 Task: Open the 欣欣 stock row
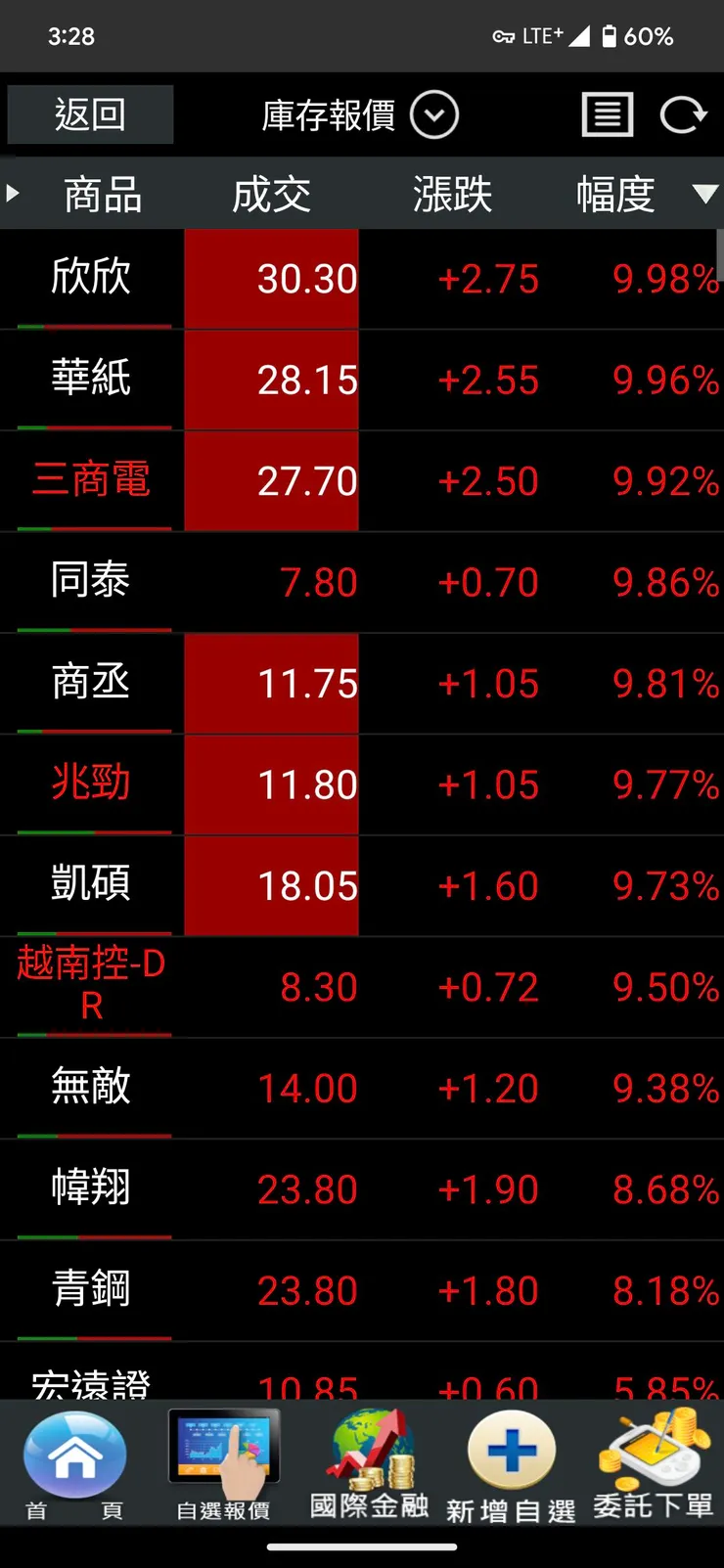(91, 278)
